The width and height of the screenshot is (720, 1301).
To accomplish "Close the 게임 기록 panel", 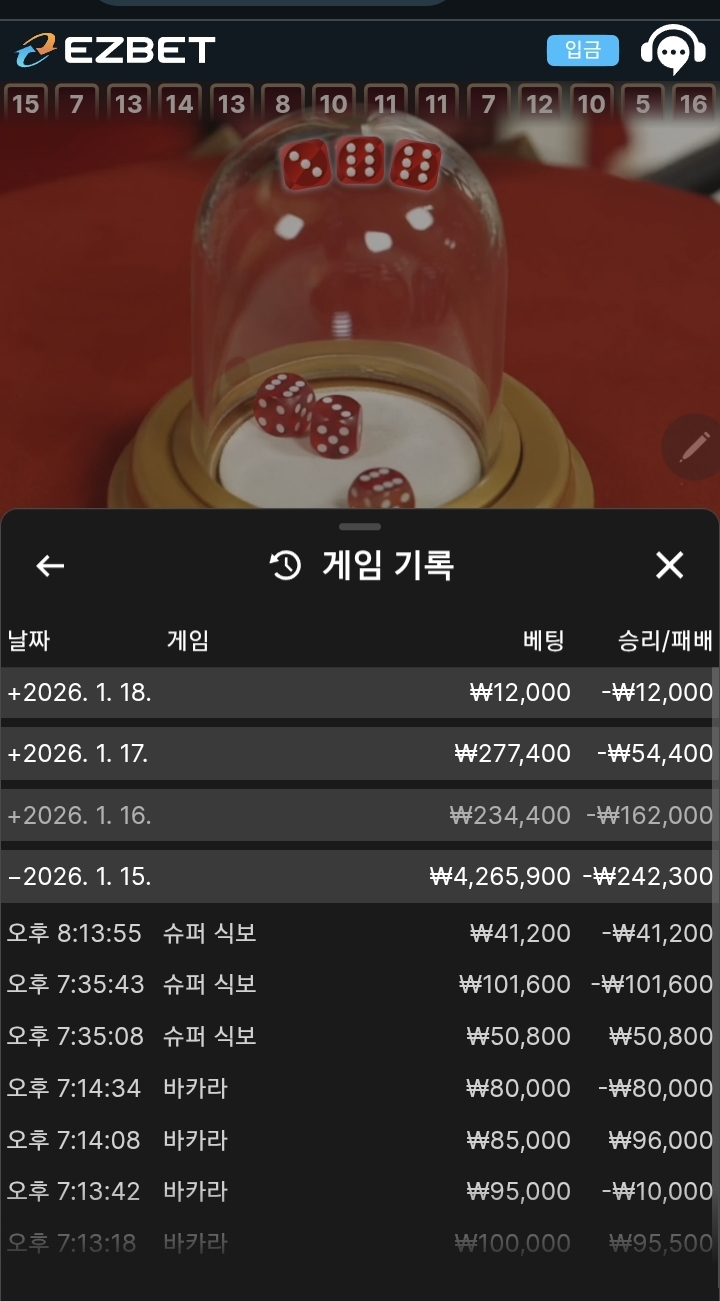I will click(669, 566).
